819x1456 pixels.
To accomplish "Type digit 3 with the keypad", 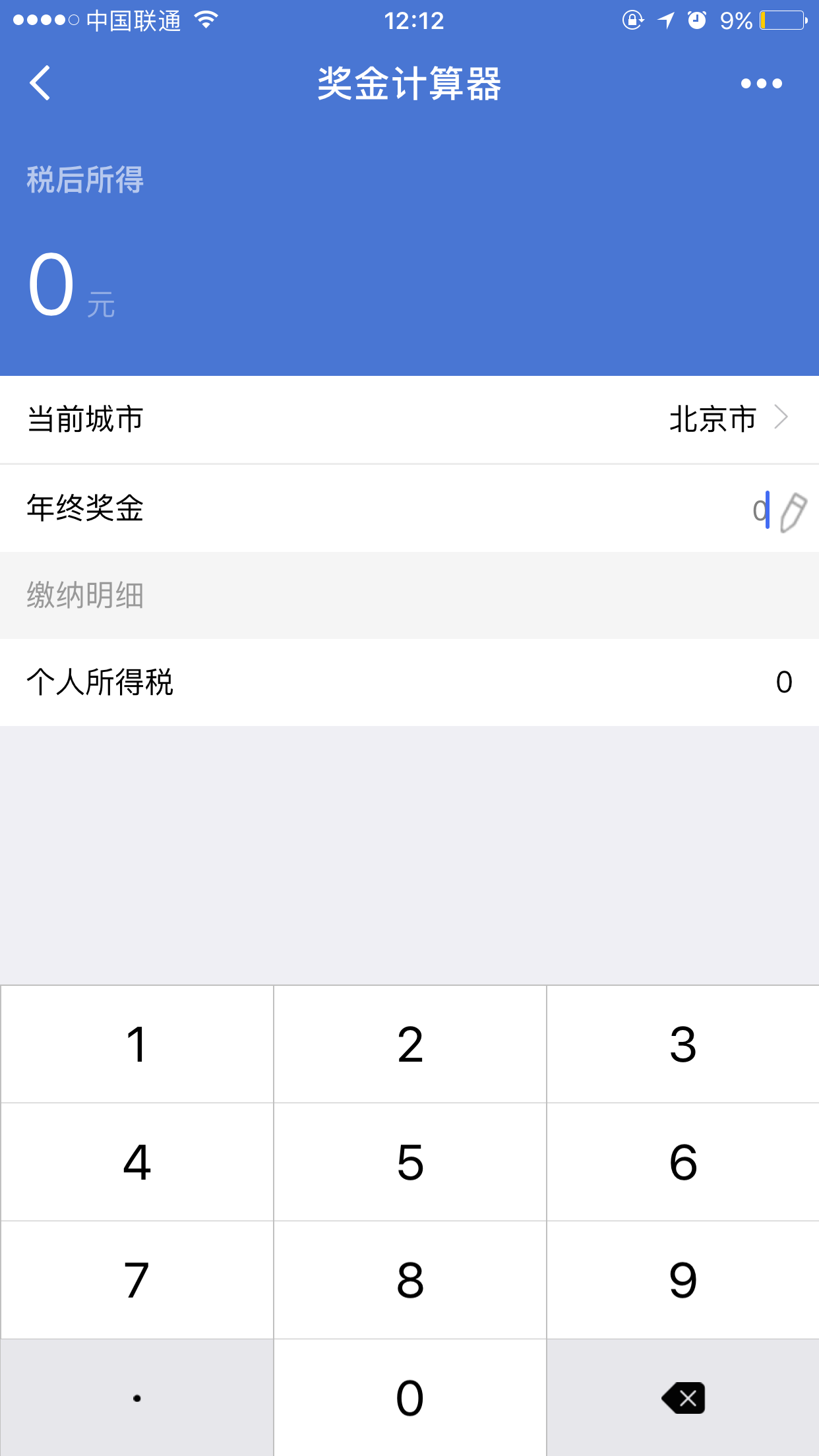I will pos(682,1045).
